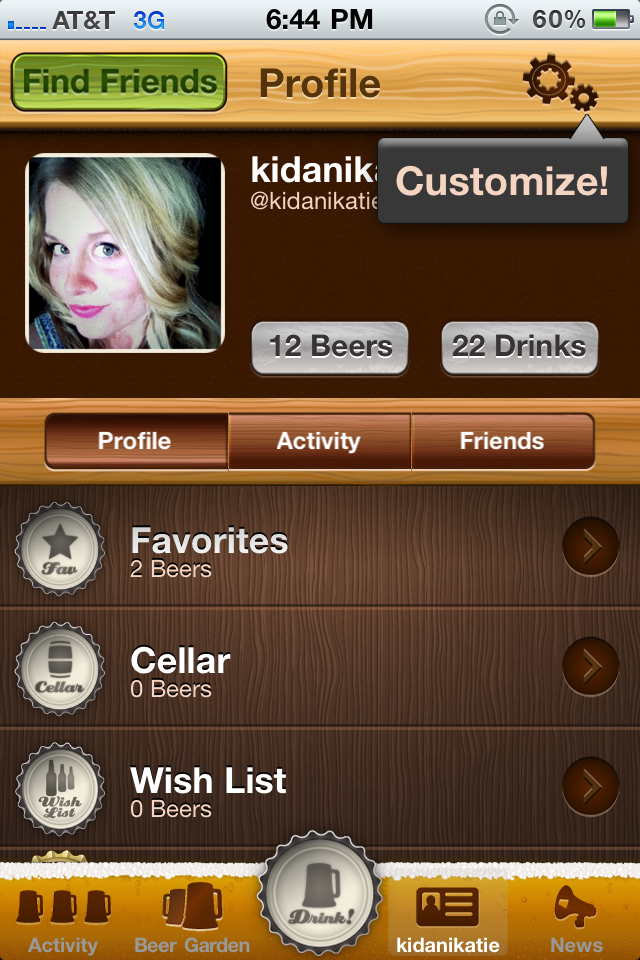This screenshot has width=640, height=960.
Task: Switch to the Activity segment
Action: [x=319, y=441]
